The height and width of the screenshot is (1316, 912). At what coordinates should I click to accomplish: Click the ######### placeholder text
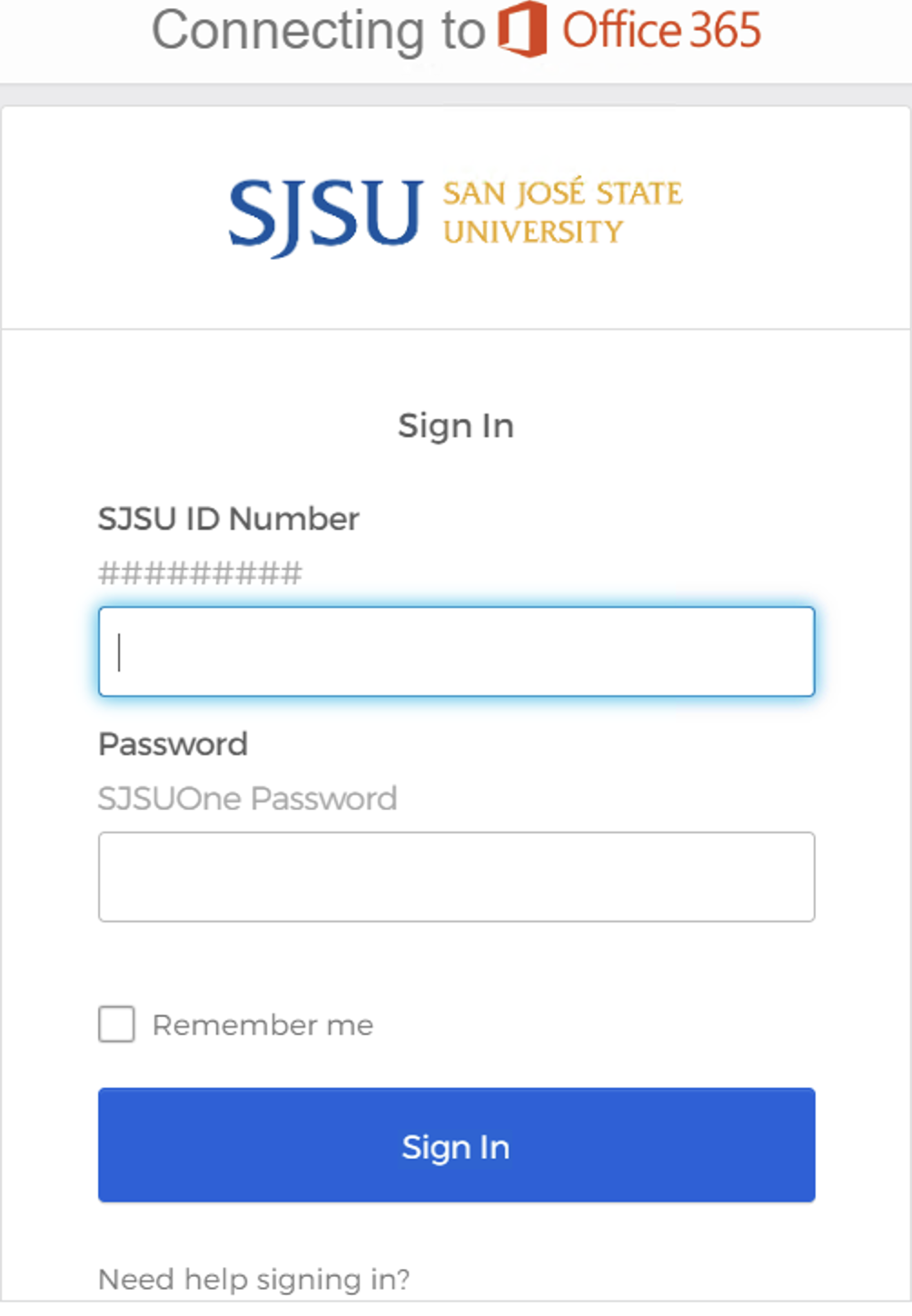point(200,573)
